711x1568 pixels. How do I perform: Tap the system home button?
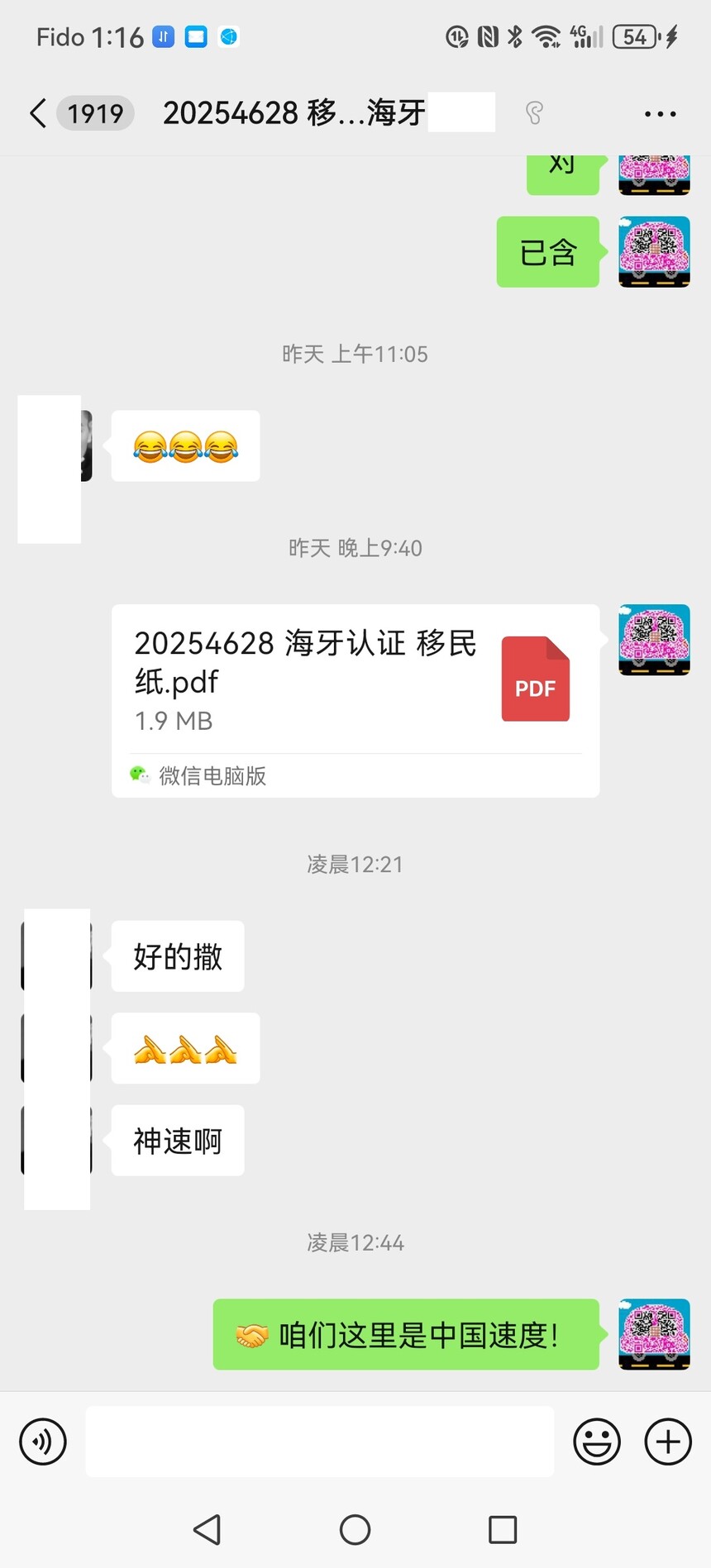[x=355, y=1530]
